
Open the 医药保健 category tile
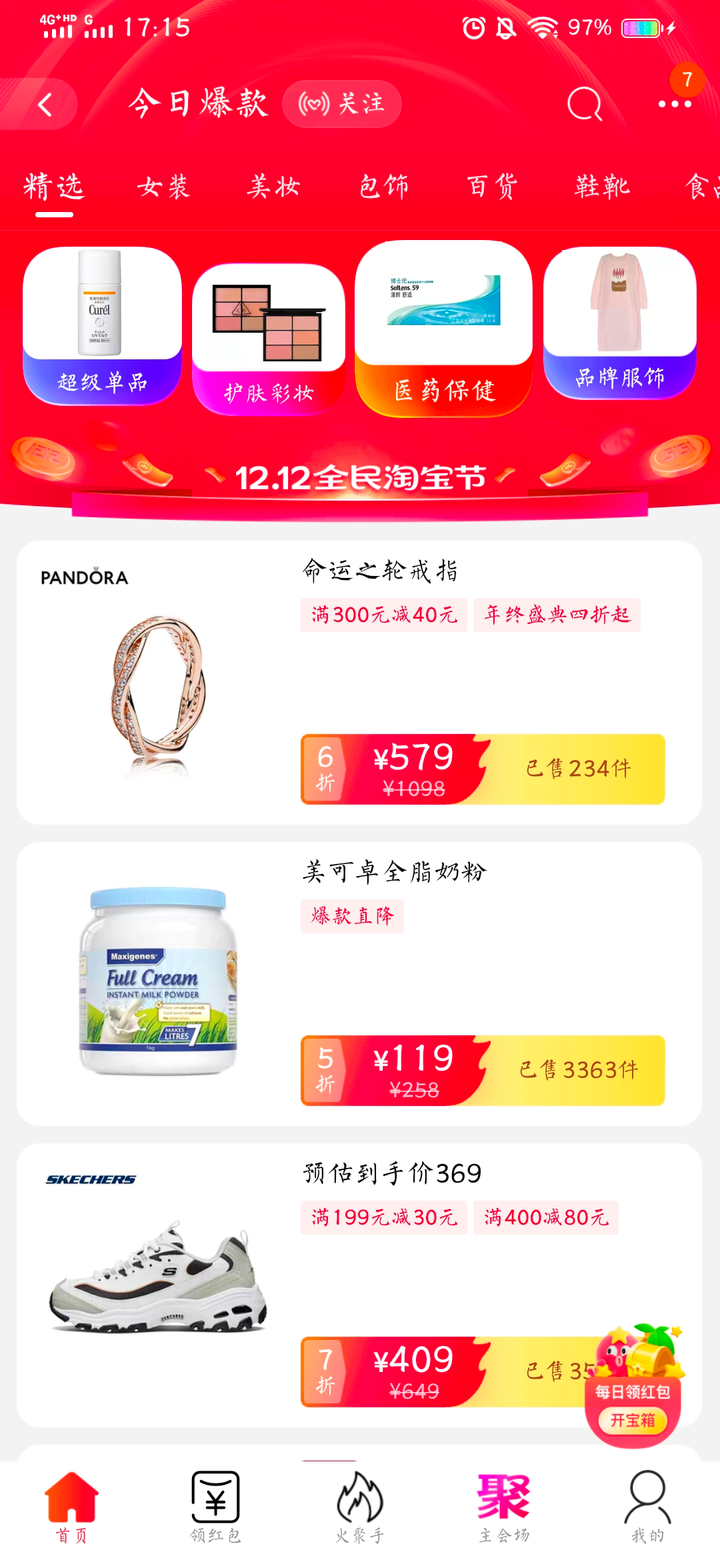[444, 329]
